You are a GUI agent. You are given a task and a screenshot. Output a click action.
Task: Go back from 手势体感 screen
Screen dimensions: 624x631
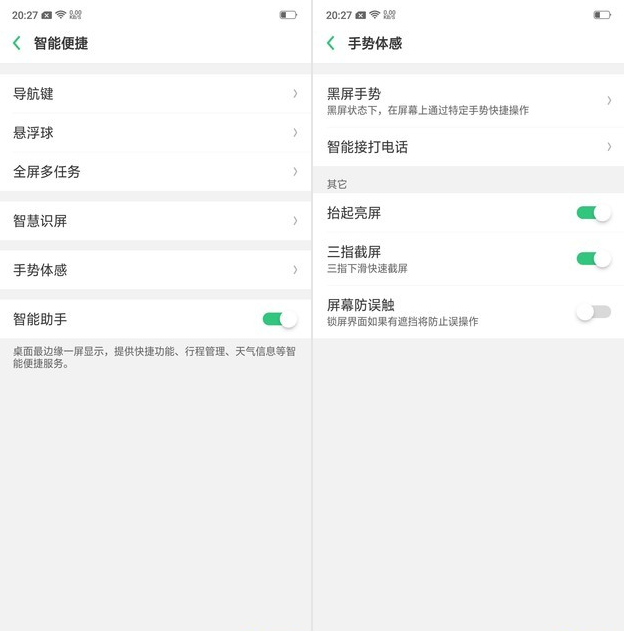[x=331, y=43]
